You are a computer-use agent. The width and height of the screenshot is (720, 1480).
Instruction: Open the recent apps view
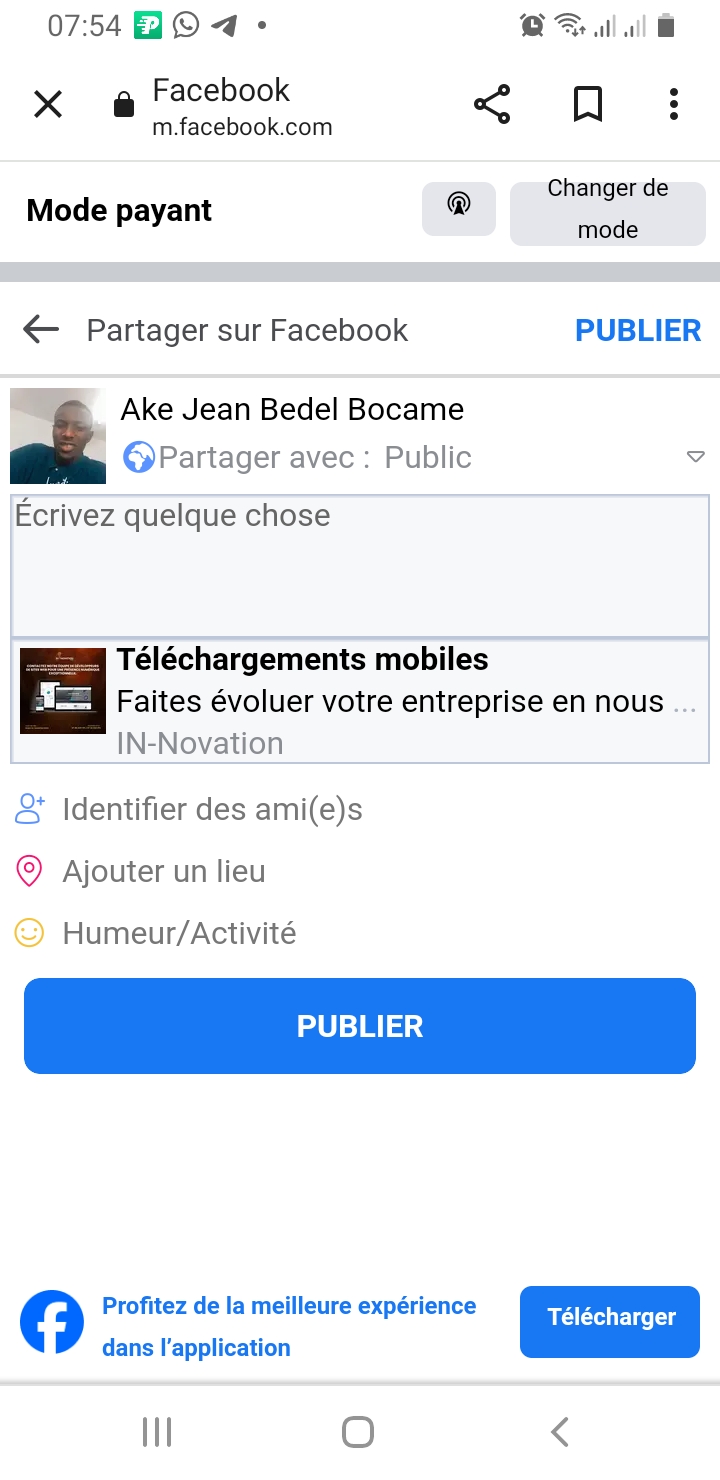(x=157, y=1432)
